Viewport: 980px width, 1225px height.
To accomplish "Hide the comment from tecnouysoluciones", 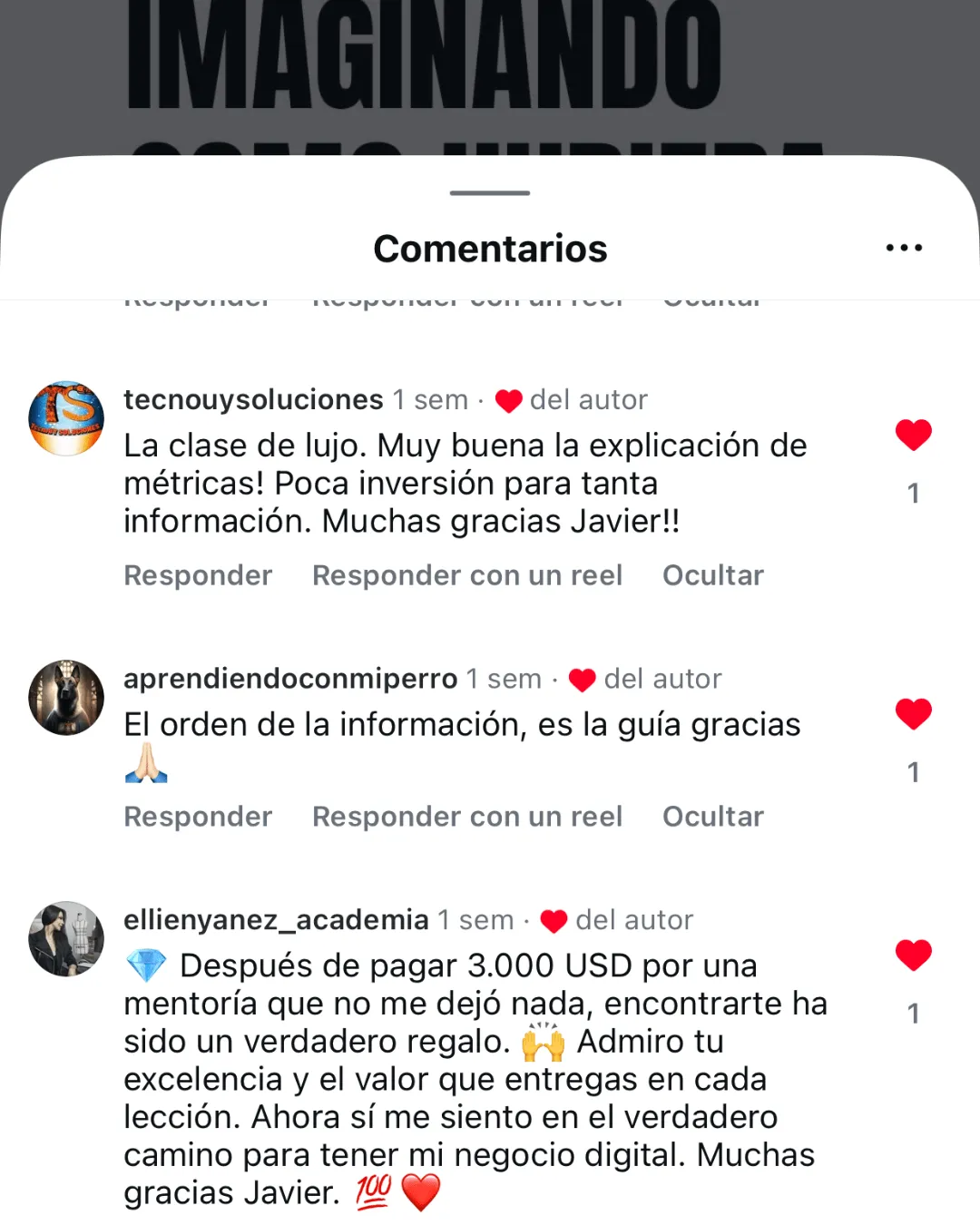I will point(713,575).
